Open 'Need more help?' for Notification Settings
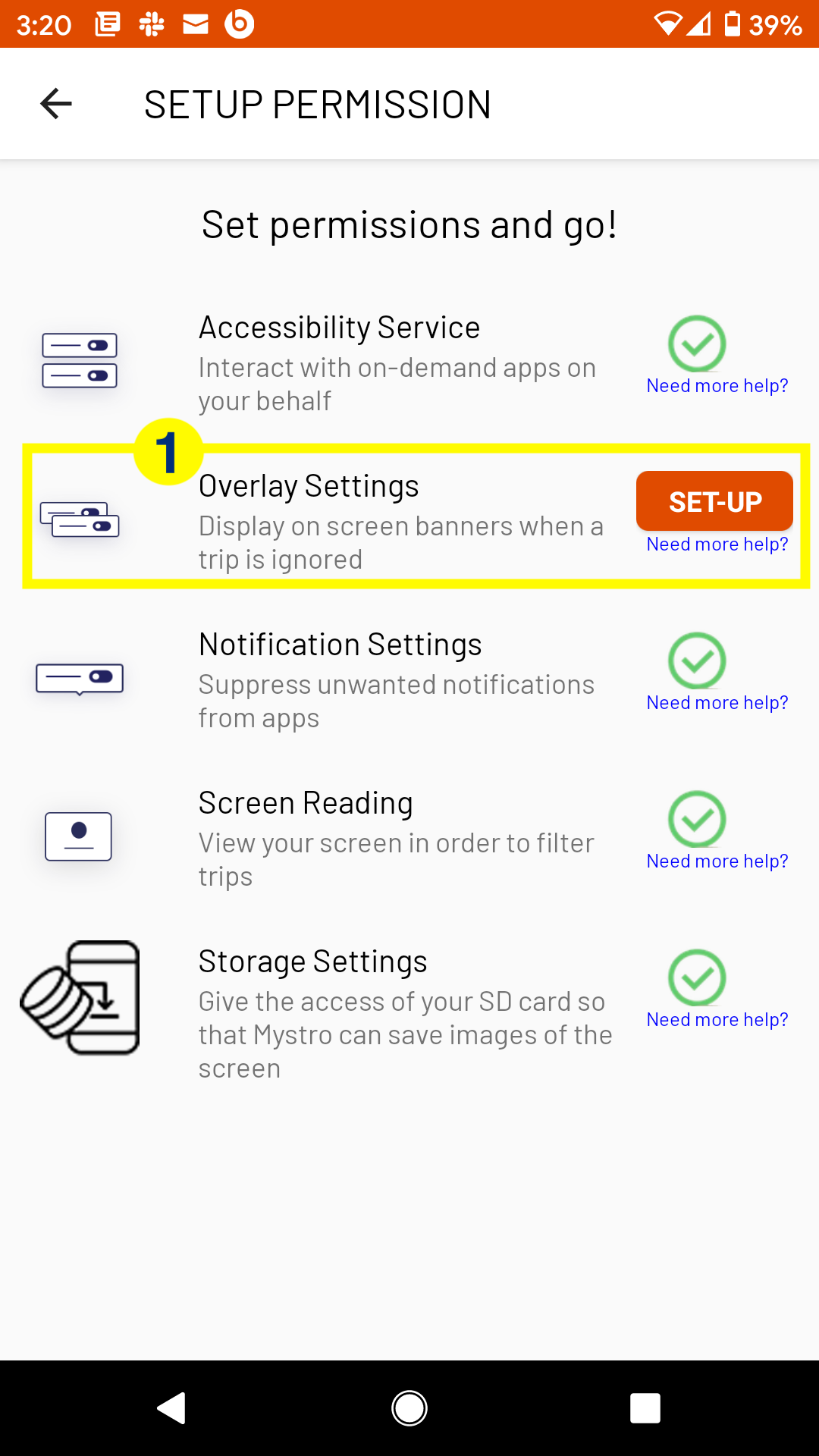This screenshot has height=1456, width=819. click(x=717, y=703)
